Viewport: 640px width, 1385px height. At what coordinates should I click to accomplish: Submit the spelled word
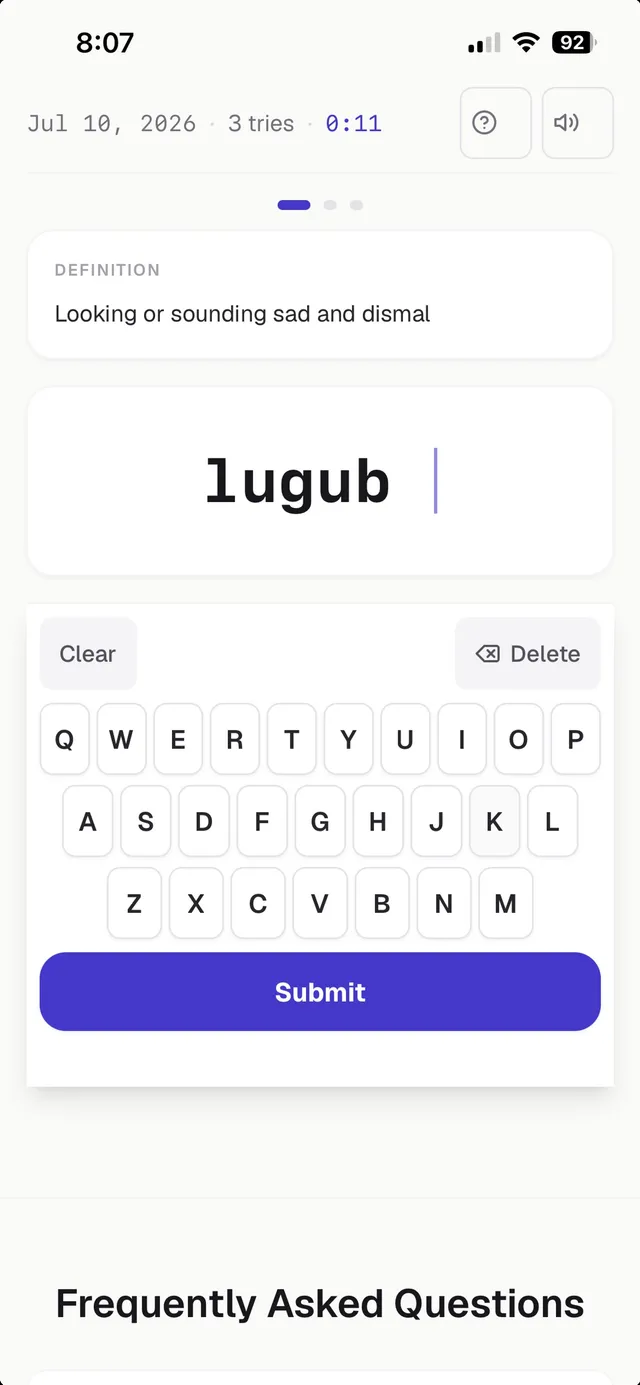[320, 992]
